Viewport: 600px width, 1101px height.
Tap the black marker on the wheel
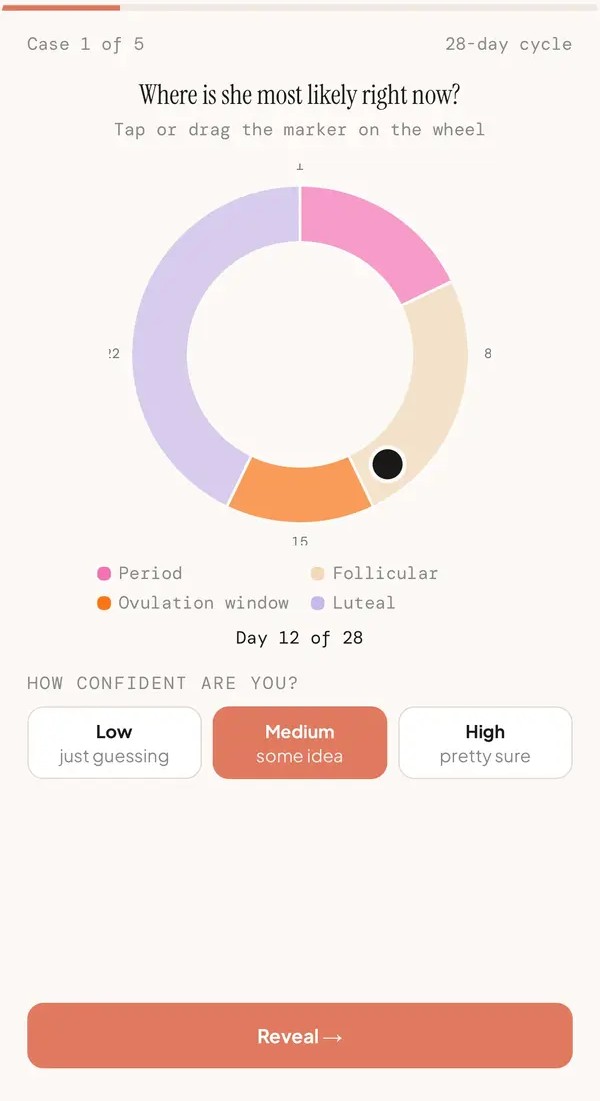[x=387, y=464]
